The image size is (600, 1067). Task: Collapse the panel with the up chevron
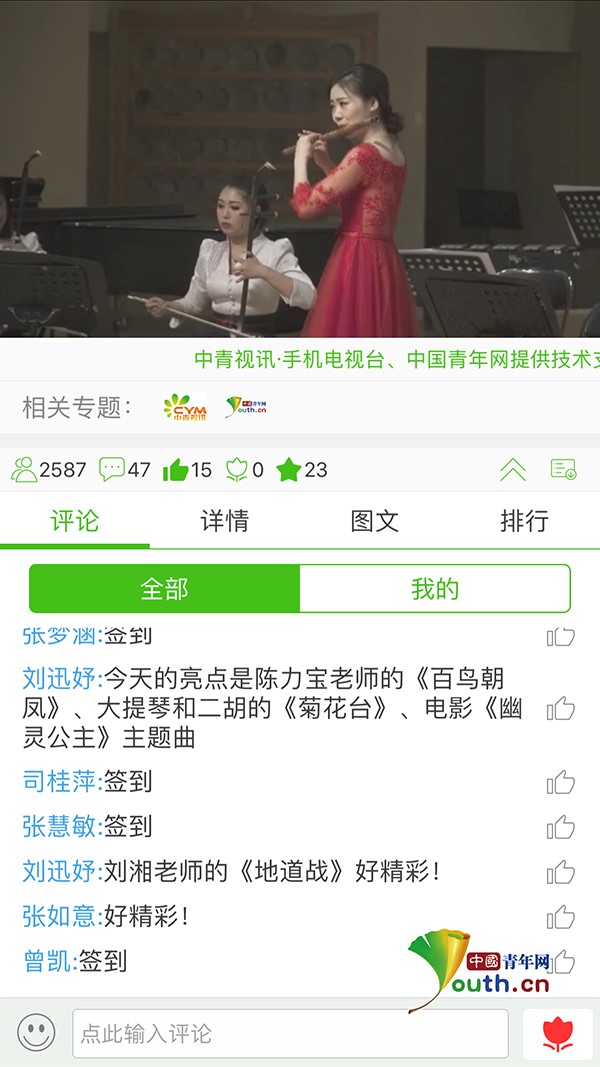tap(512, 469)
